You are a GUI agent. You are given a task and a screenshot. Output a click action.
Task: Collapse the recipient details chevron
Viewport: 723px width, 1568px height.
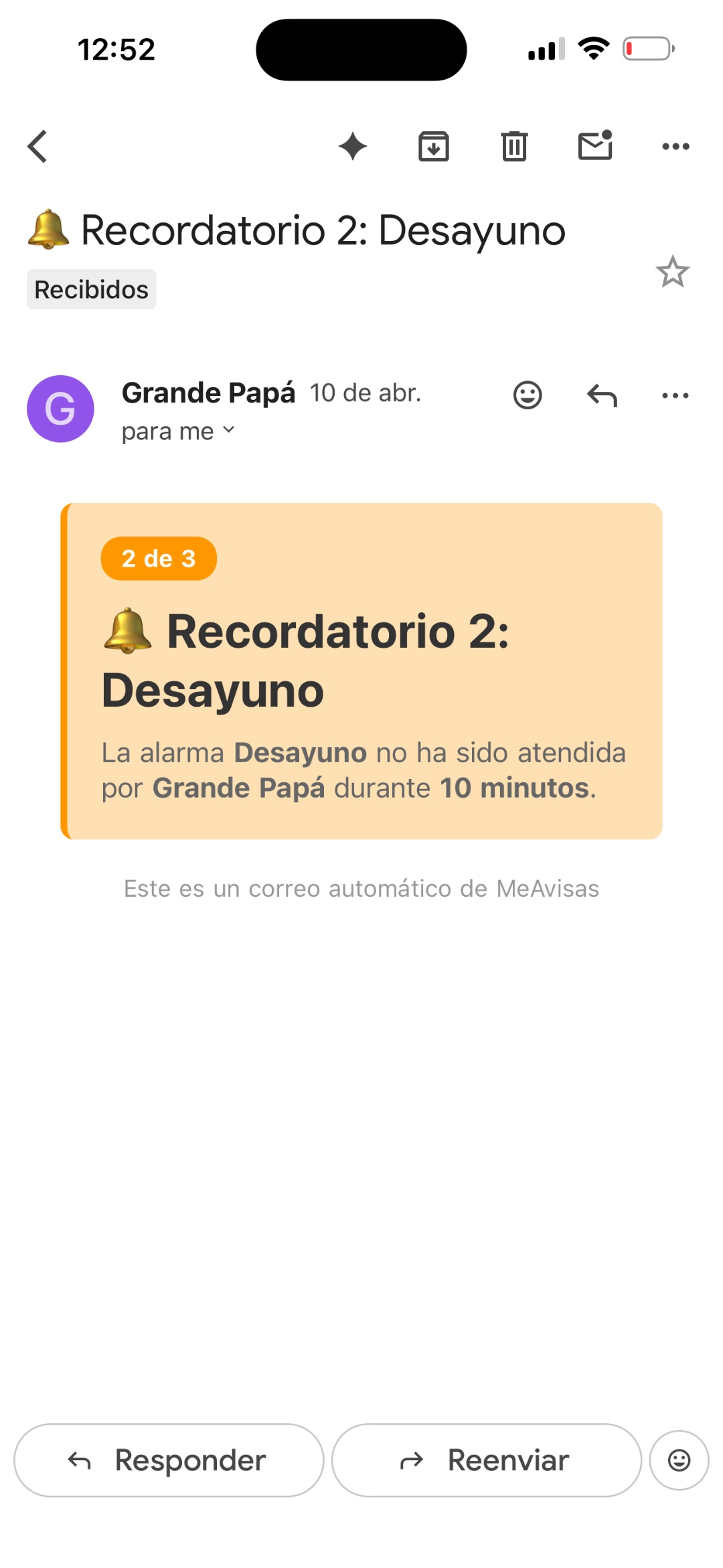228,431
